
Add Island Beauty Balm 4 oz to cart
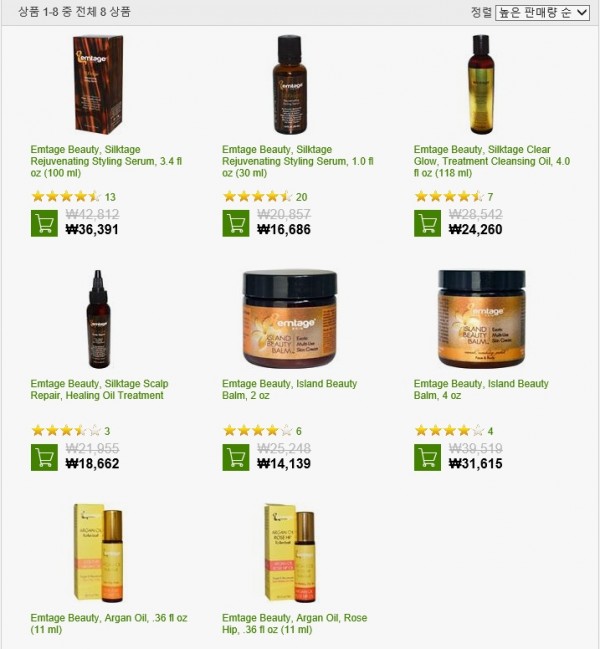click(427, 457)
